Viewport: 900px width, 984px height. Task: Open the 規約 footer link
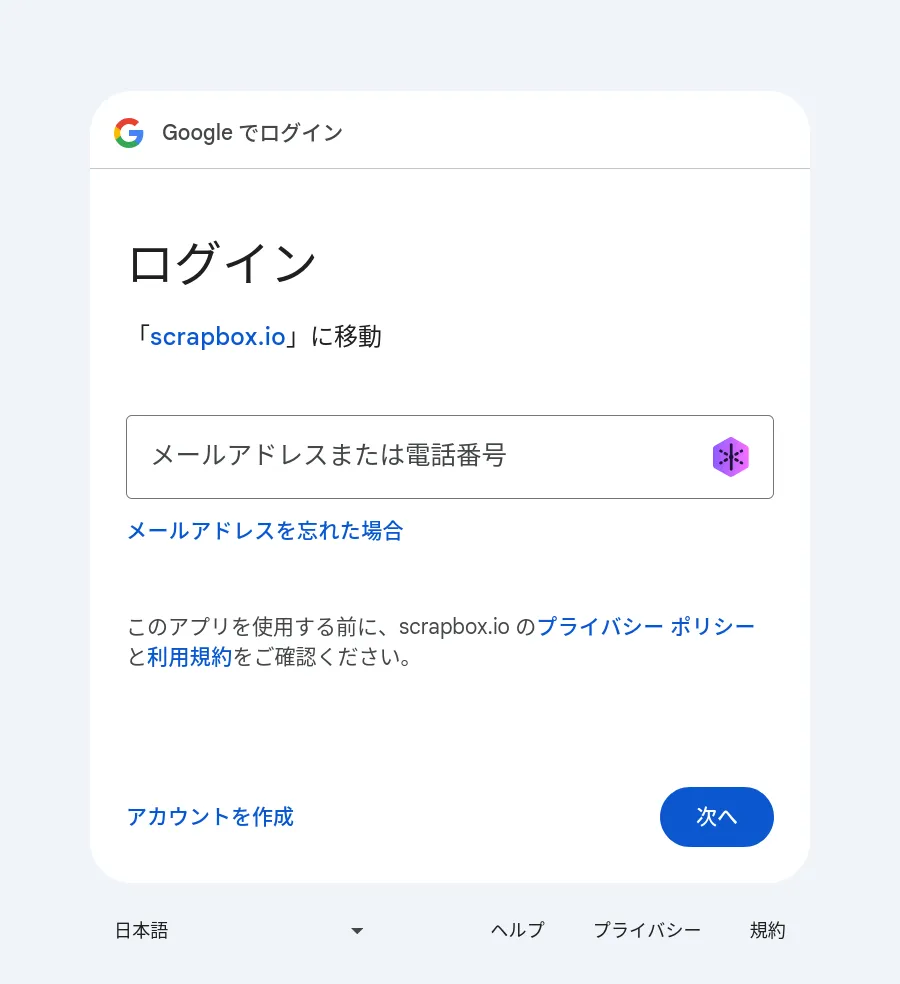767,931
